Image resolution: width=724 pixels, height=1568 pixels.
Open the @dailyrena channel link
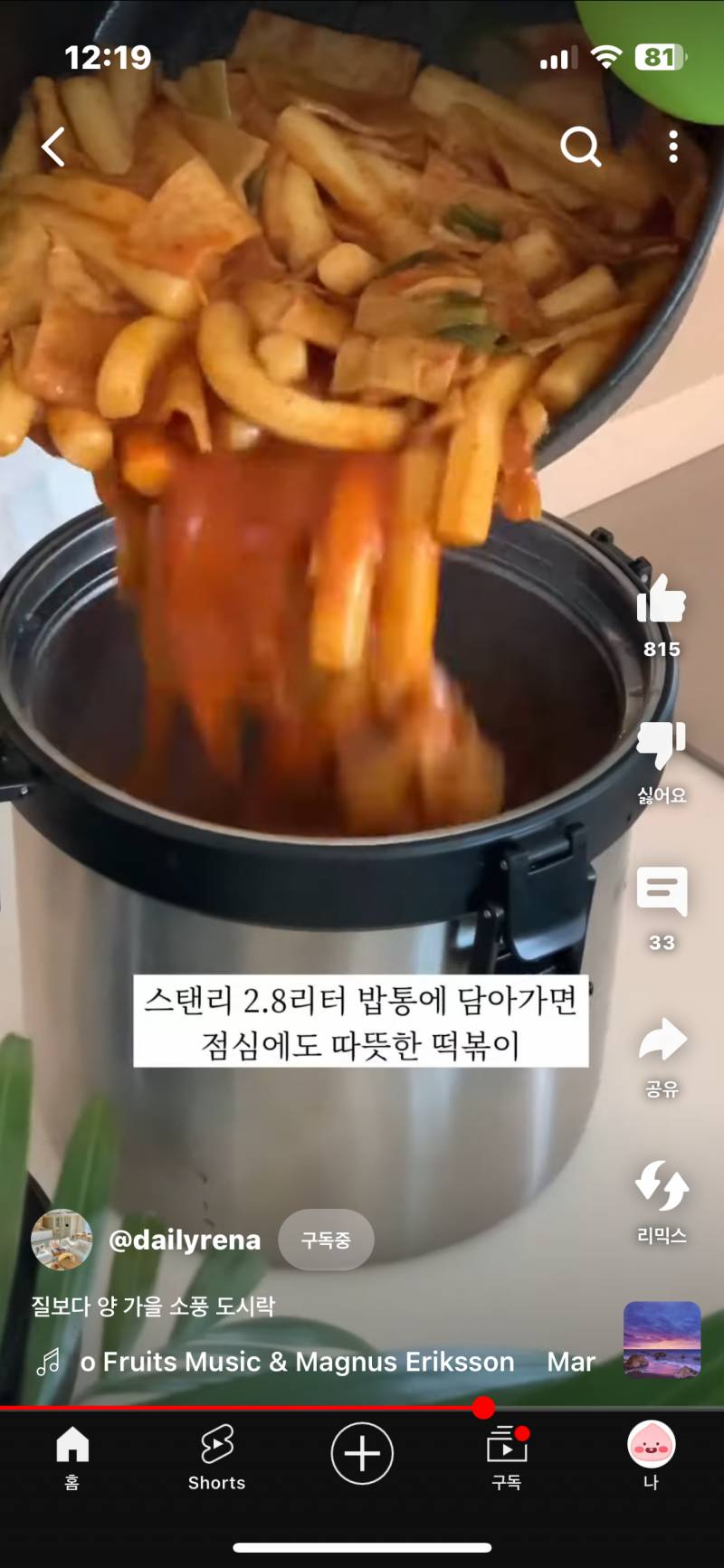pos(186,1240)
